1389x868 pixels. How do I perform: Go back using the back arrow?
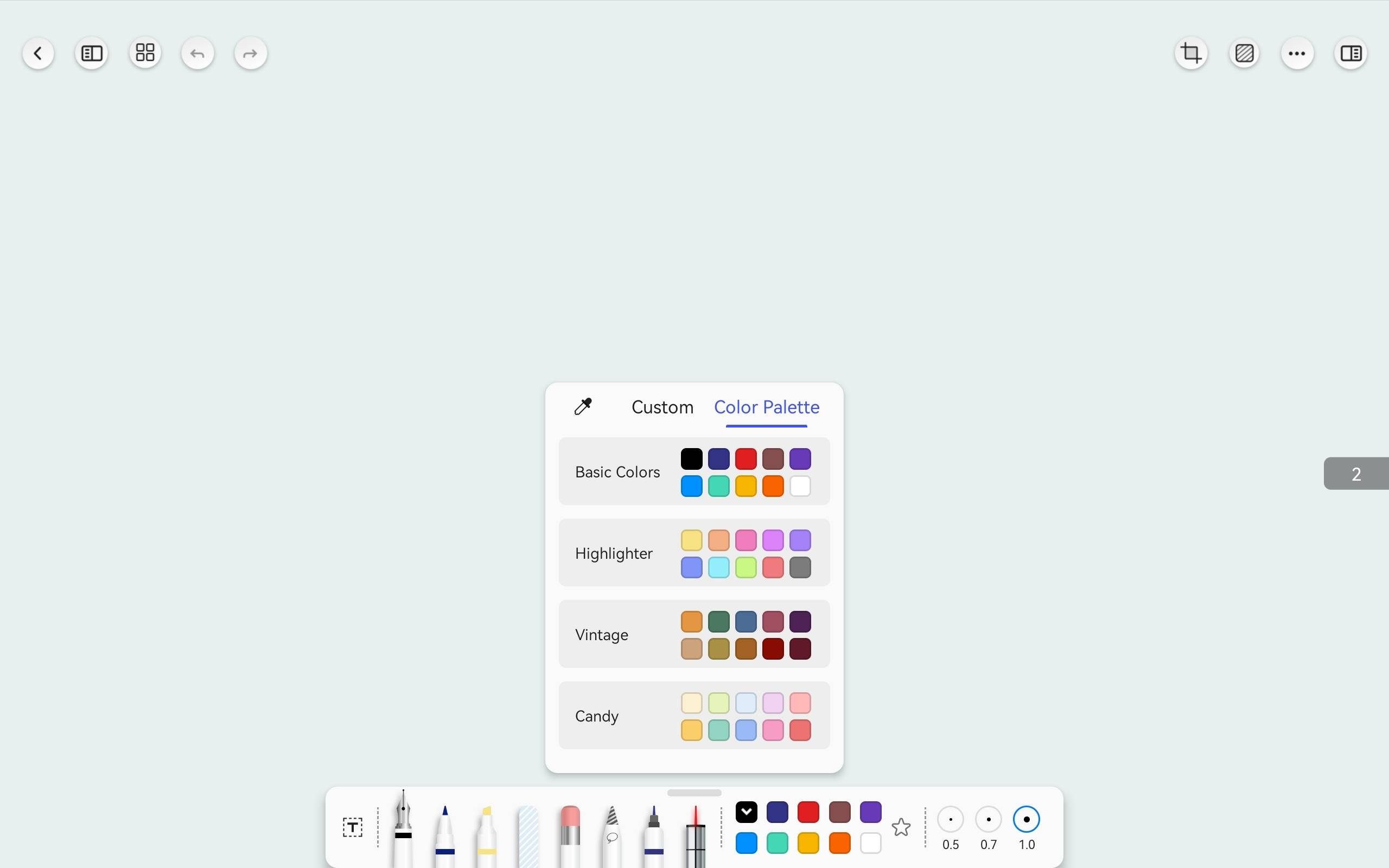(x=38, y=53)
